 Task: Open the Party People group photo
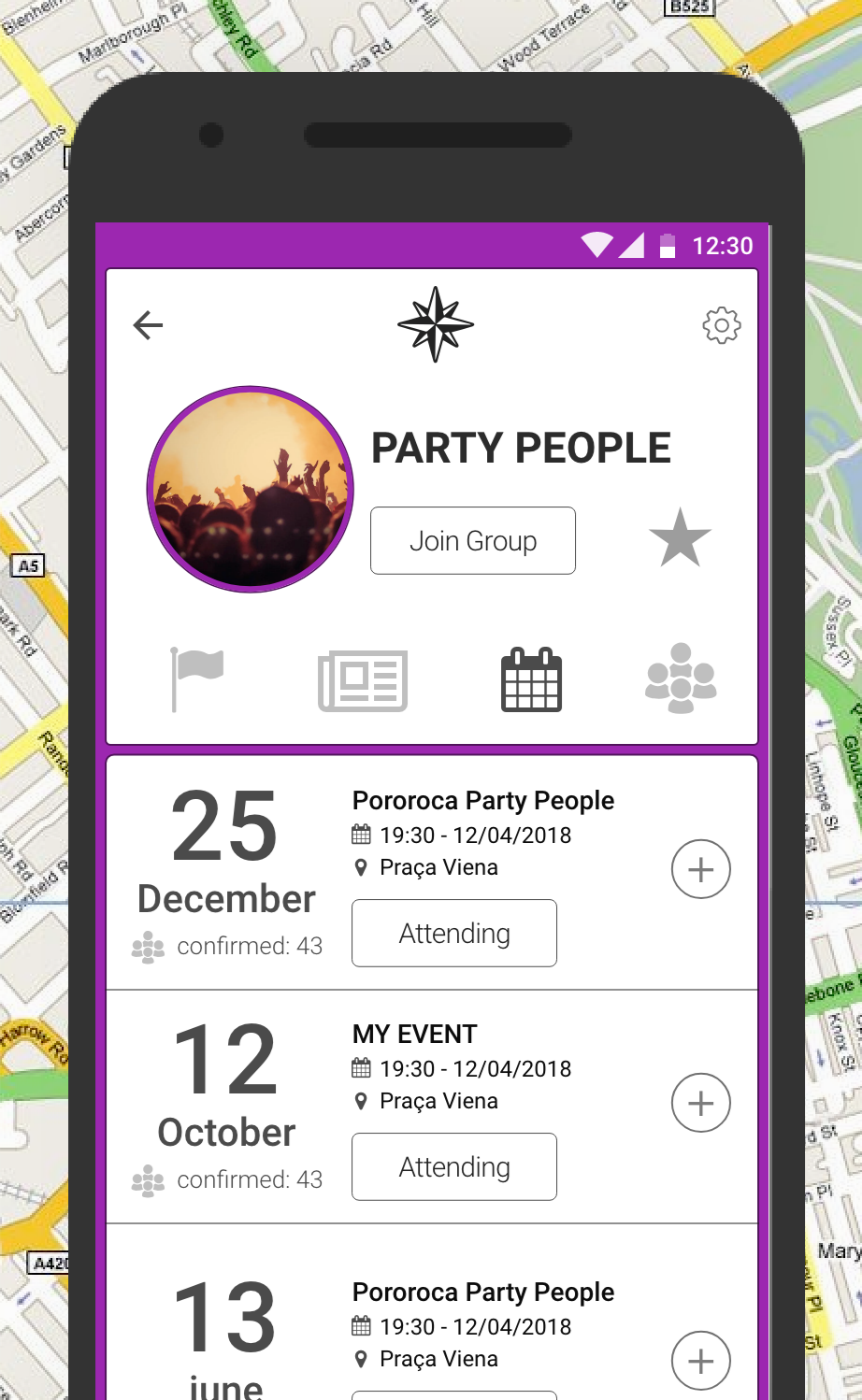click(251, 489)
